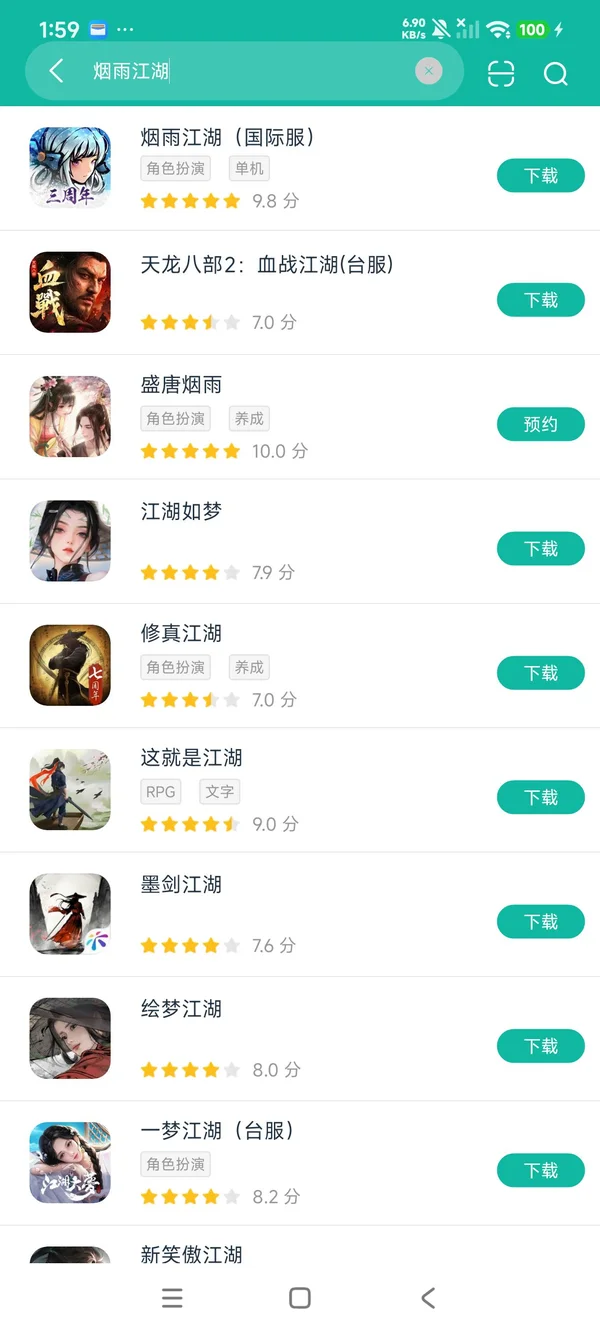
Task: Go to the system home screen
Action: (x=299, y=1298)
